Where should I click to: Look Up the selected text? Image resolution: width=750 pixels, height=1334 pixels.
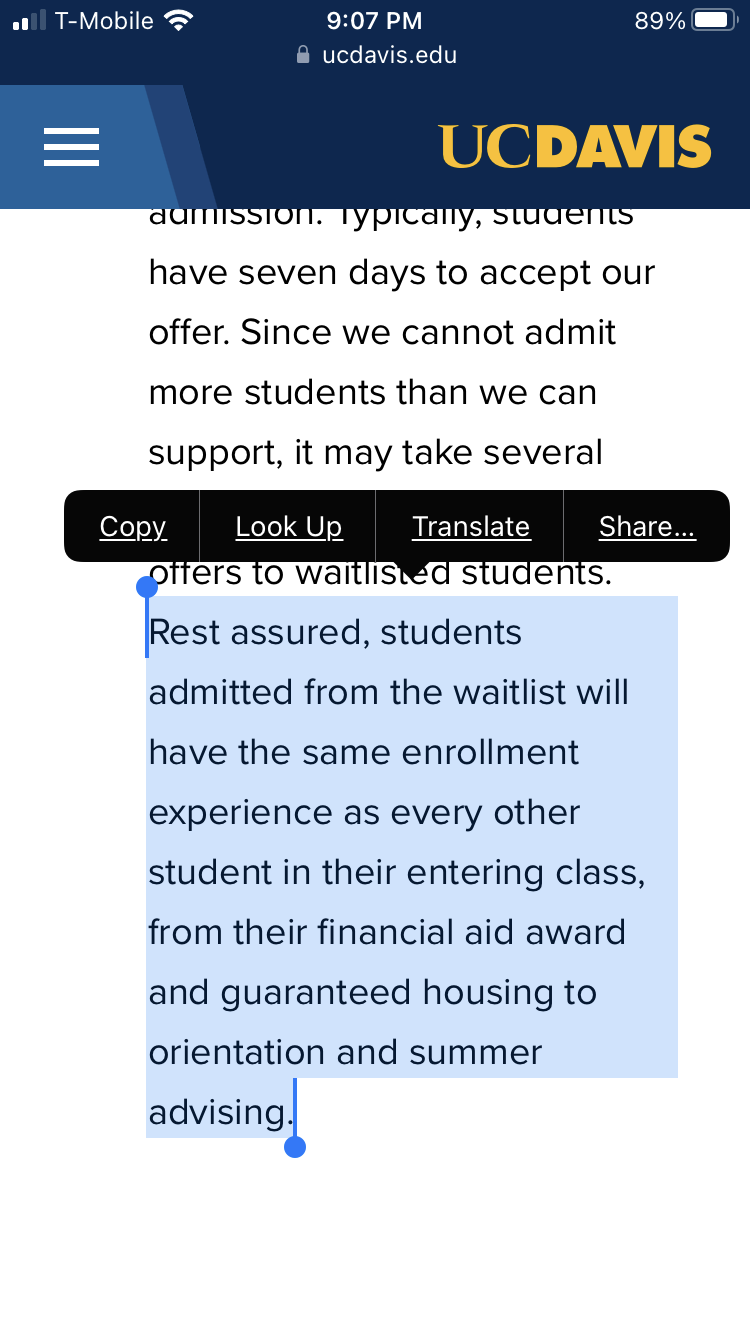289,526
